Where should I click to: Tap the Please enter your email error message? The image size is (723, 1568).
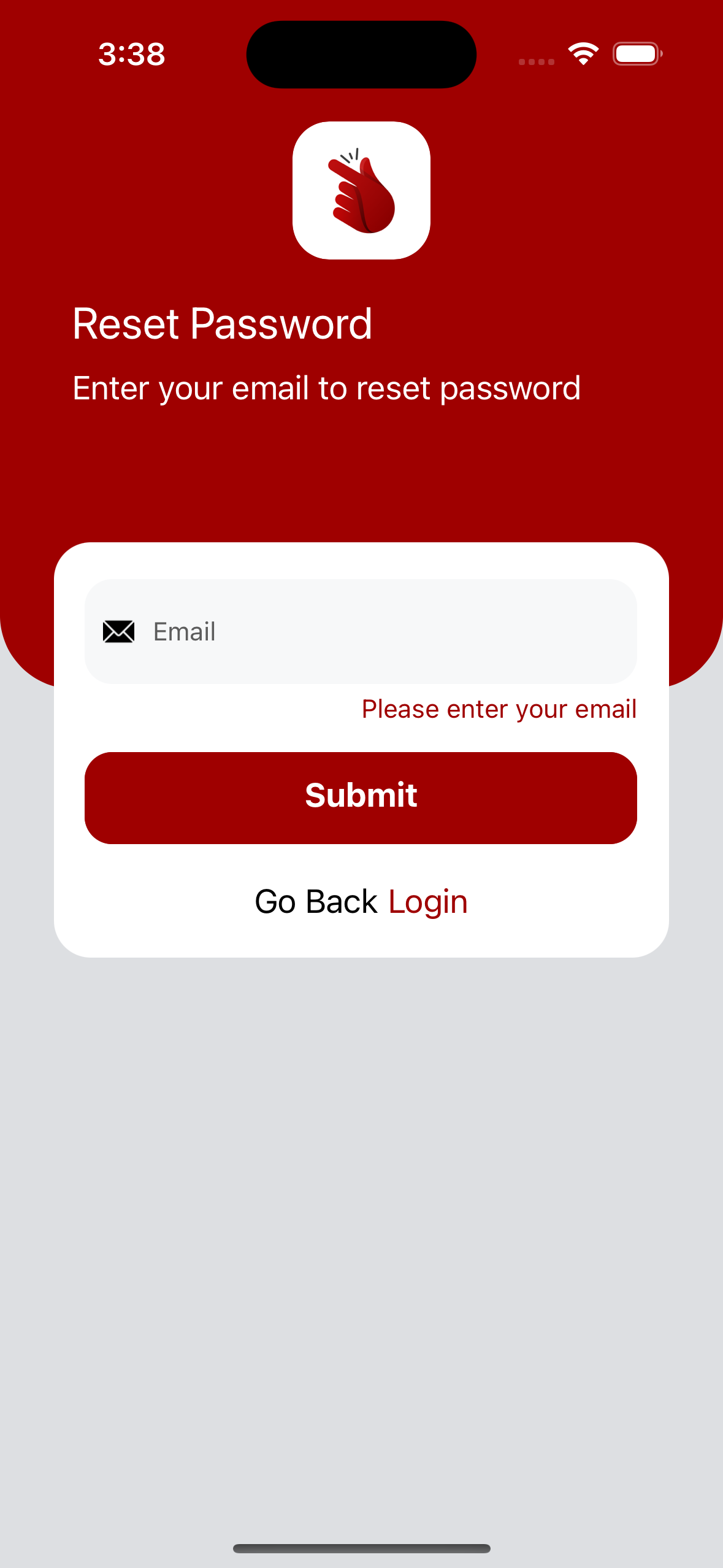pos(499,709)
